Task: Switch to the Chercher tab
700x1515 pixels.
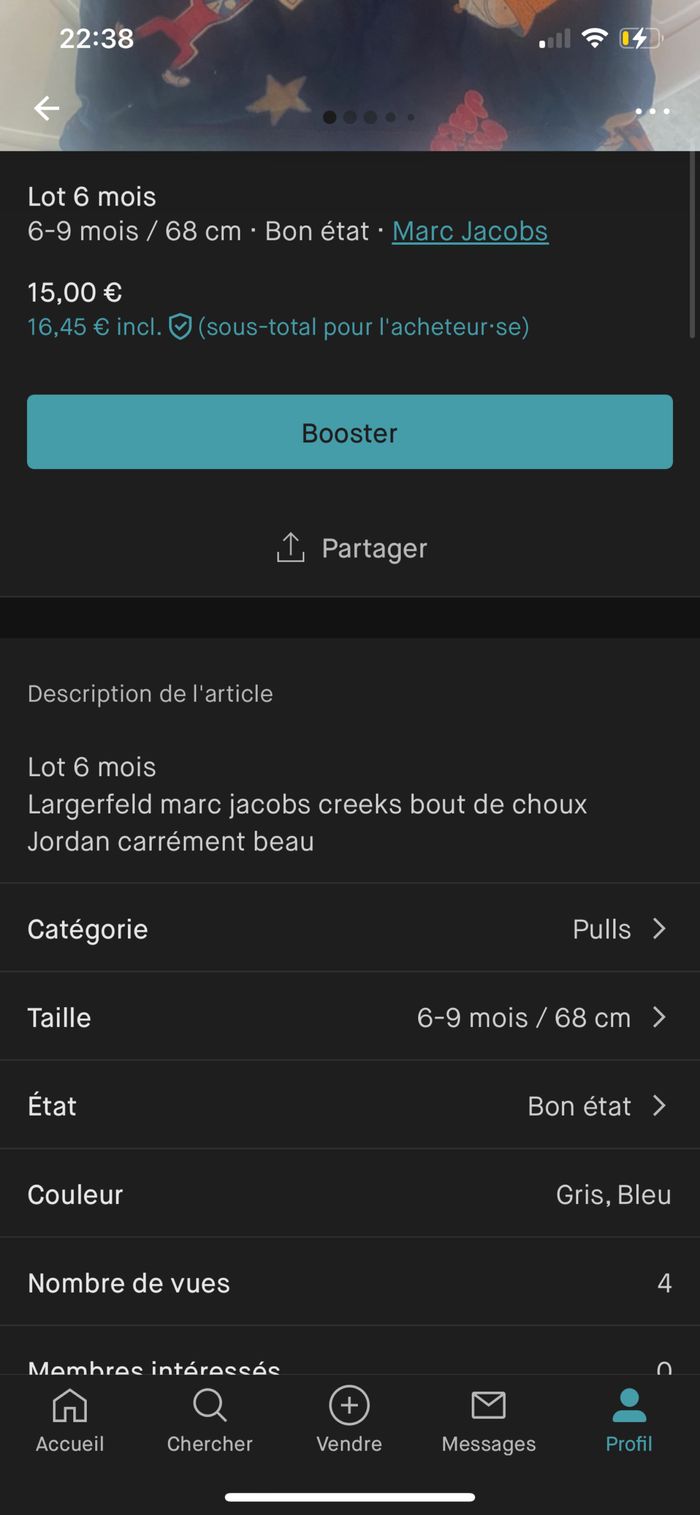Action: tap(210, 1421)
